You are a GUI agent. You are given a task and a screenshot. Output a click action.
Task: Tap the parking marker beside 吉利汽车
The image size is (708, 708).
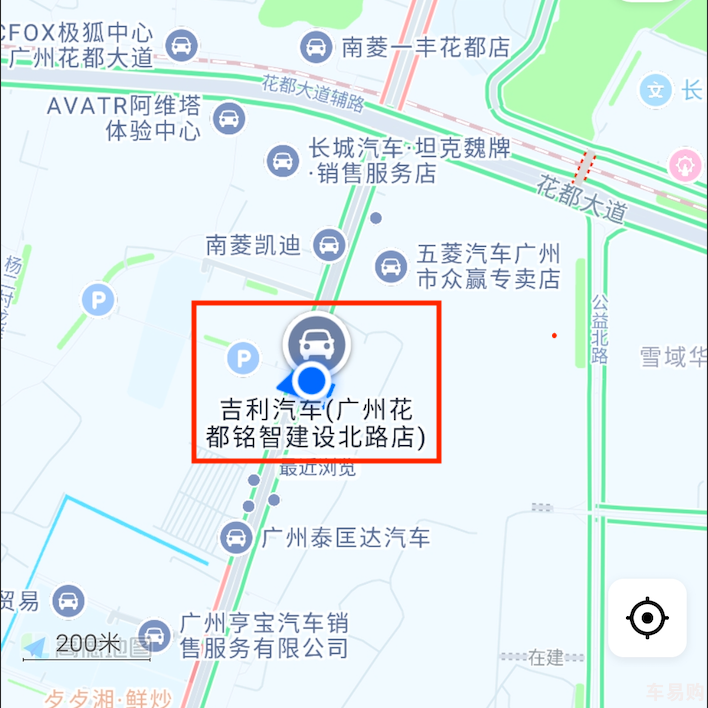pos(243,357)
